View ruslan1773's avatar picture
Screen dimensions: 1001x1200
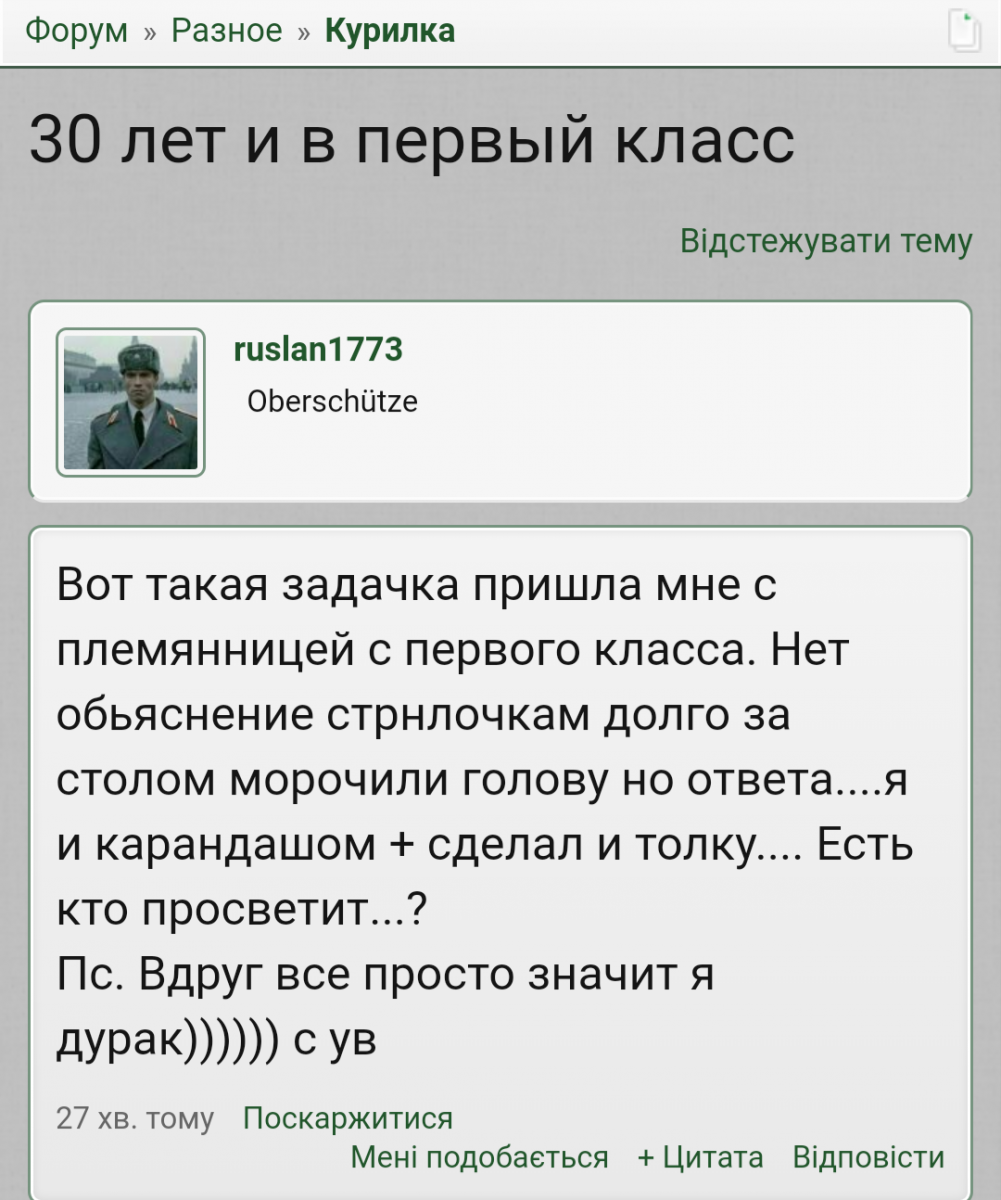point(131,402)
